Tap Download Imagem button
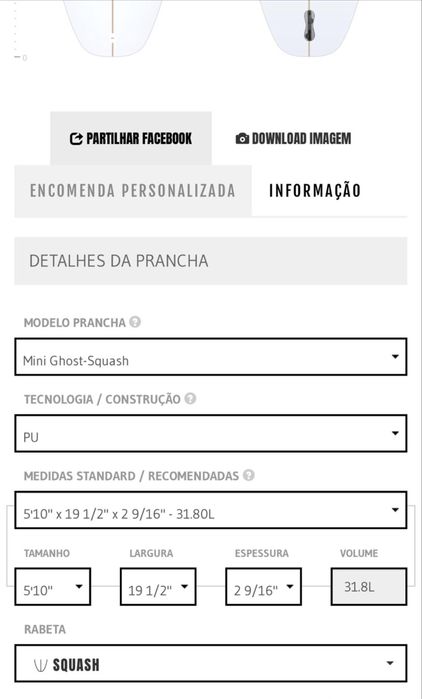 coord(293,139)
